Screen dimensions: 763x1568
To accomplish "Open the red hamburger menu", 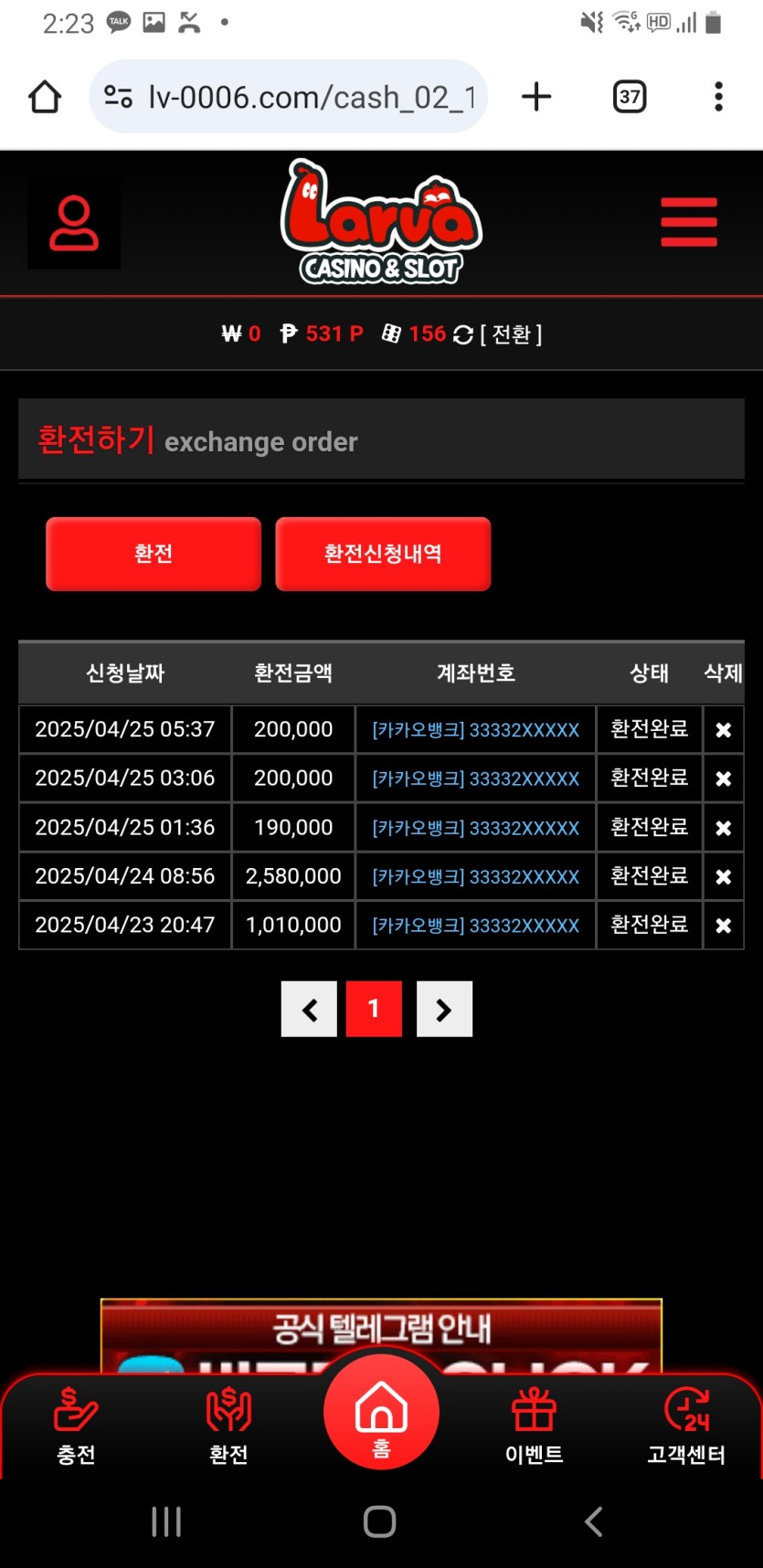I will point(689,222).
